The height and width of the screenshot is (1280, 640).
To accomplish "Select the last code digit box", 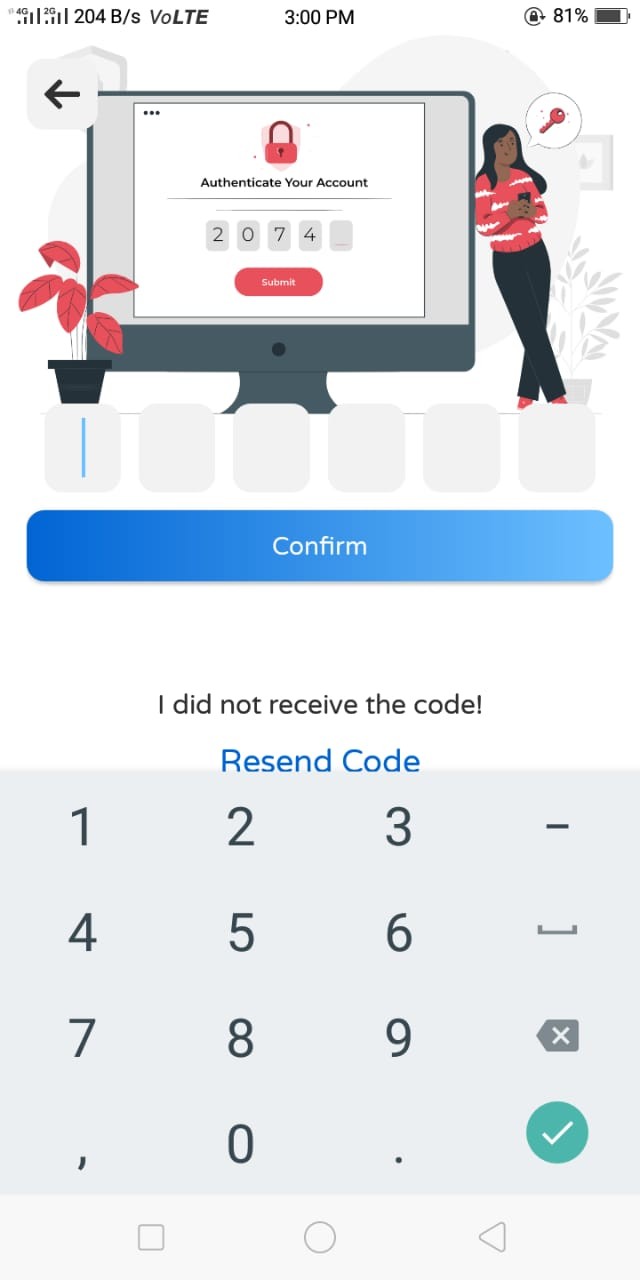I will pyautogui.click(x=557, y=447).
